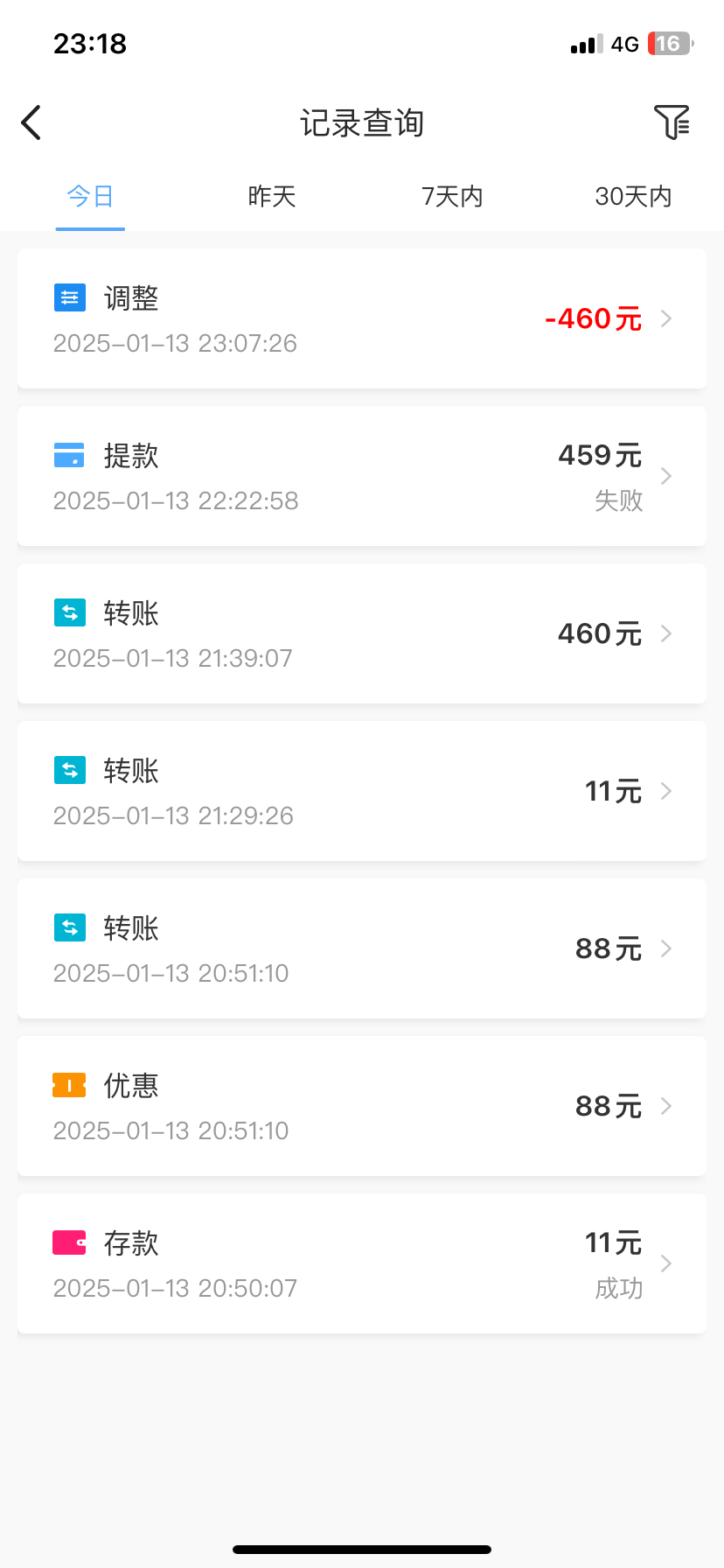The image size is (724, 1568).
Task: View the failed 提款 459元 record
Action: pos(362,476)
